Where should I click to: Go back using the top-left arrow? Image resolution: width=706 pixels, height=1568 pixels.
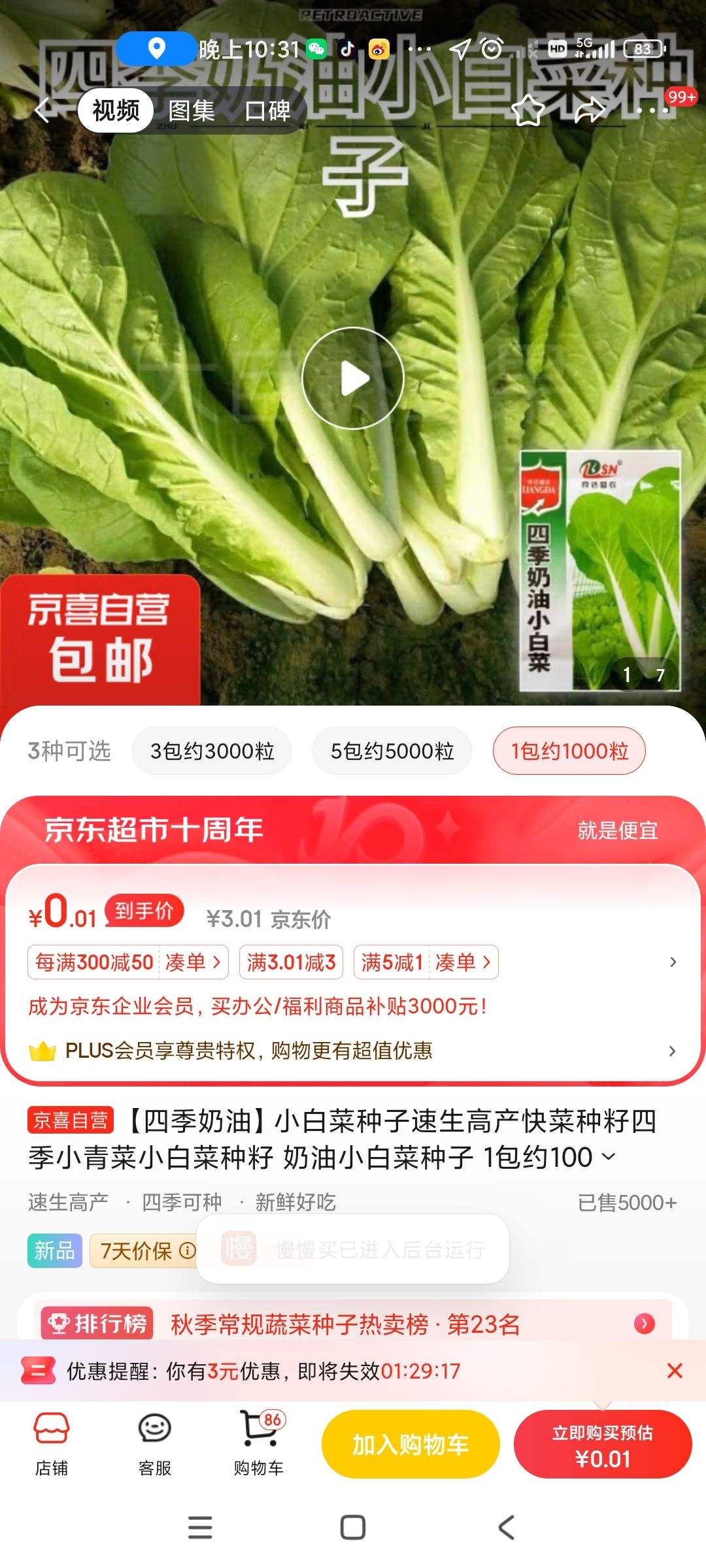(43, 110)
